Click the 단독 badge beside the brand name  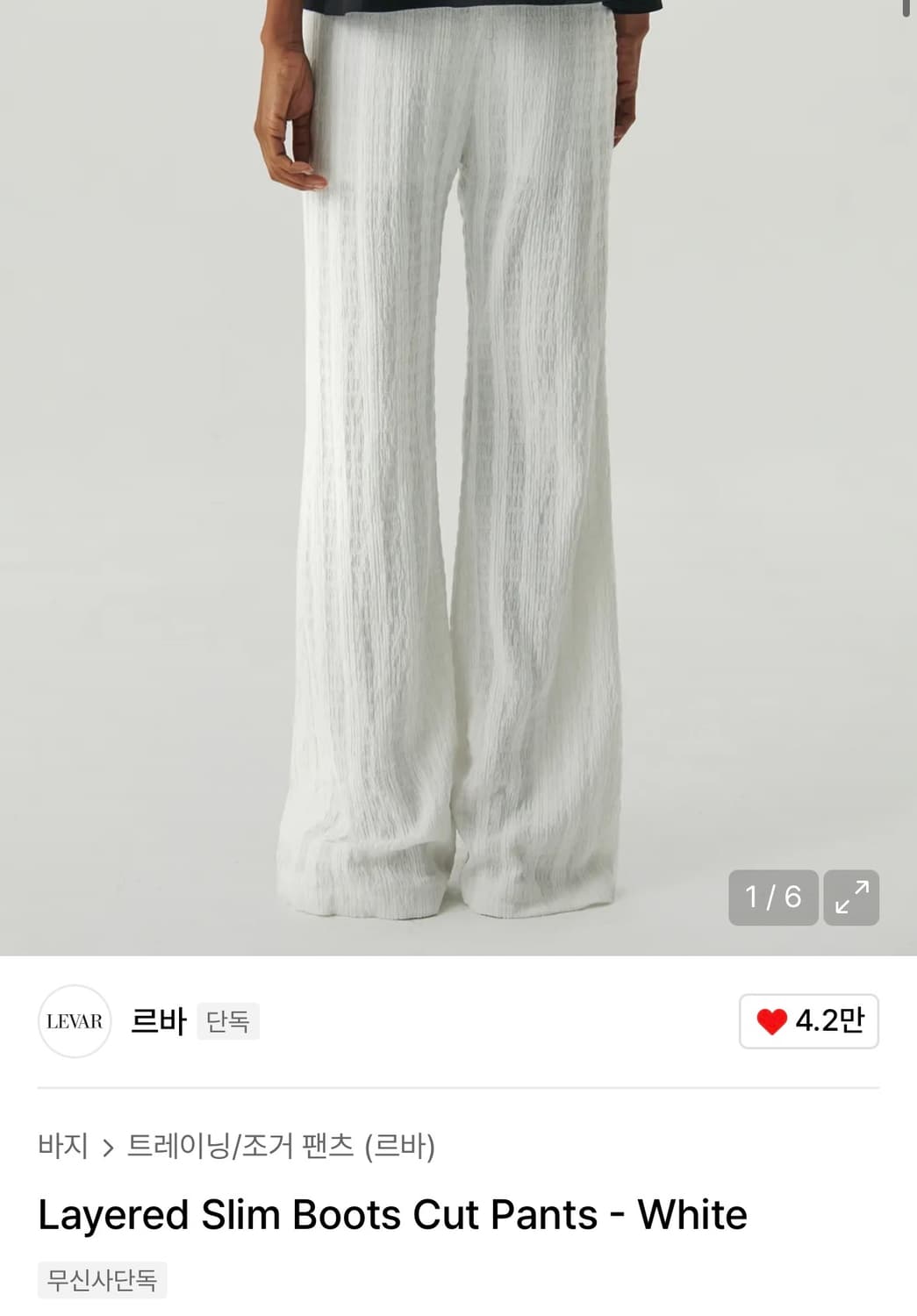228,1021
